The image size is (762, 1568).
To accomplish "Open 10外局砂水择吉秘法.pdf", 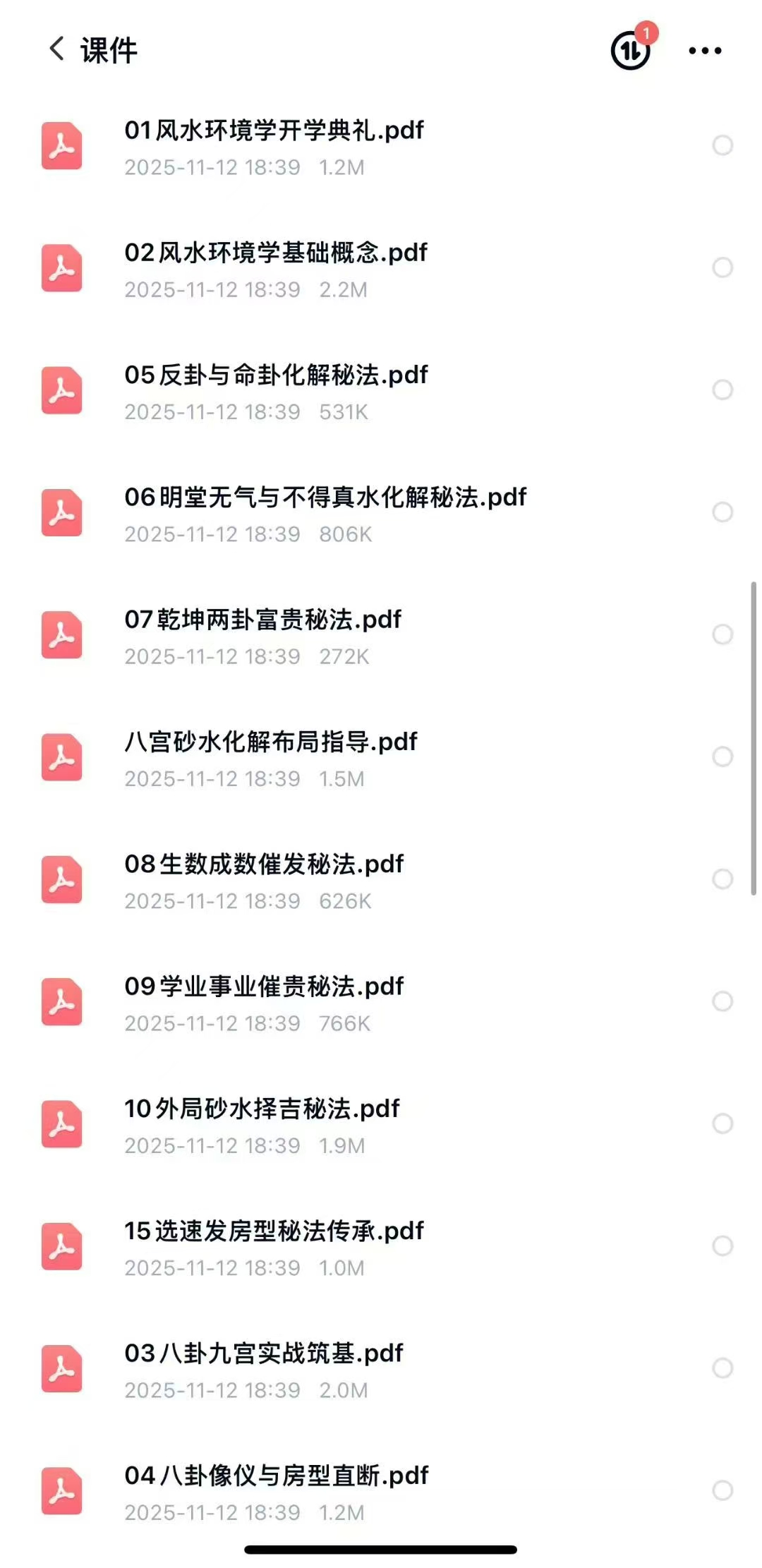I will pyautogui.click(x=262, y=1109).
